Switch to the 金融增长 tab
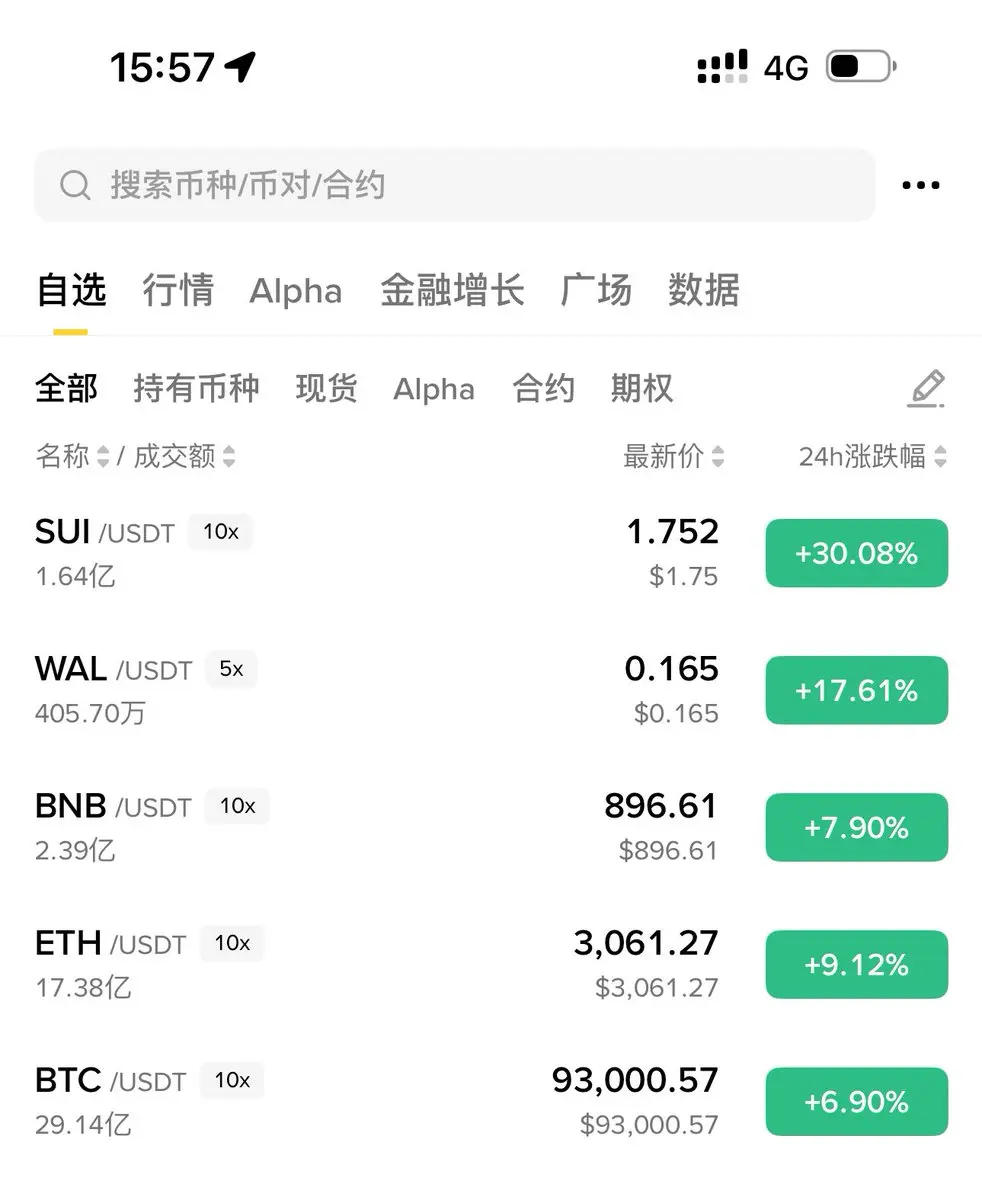Screen dimensions: 982x1200 tap(452, 290)
